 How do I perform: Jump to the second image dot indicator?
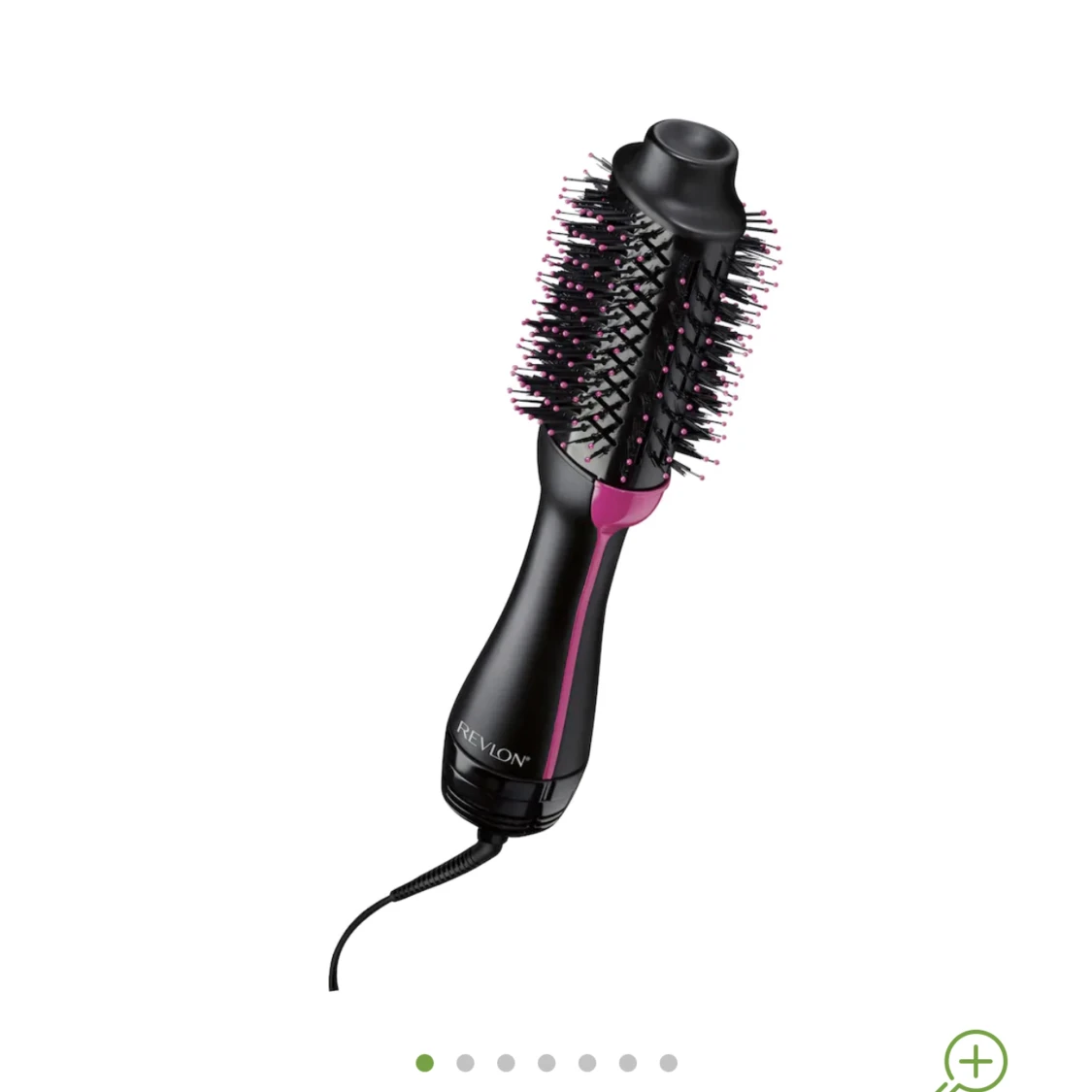click(465, 1063)
